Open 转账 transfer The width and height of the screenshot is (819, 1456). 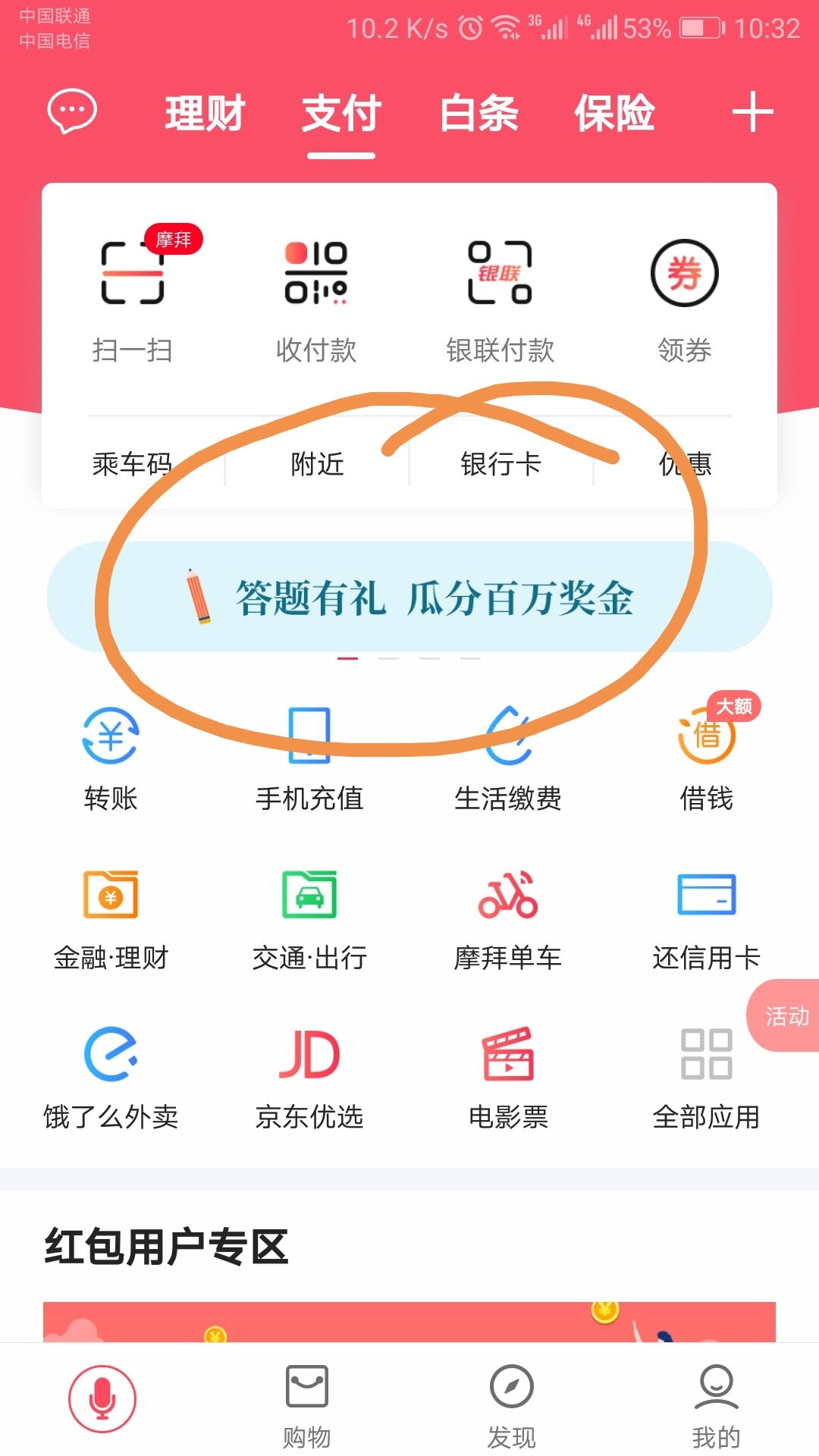(x=111, y=759)
